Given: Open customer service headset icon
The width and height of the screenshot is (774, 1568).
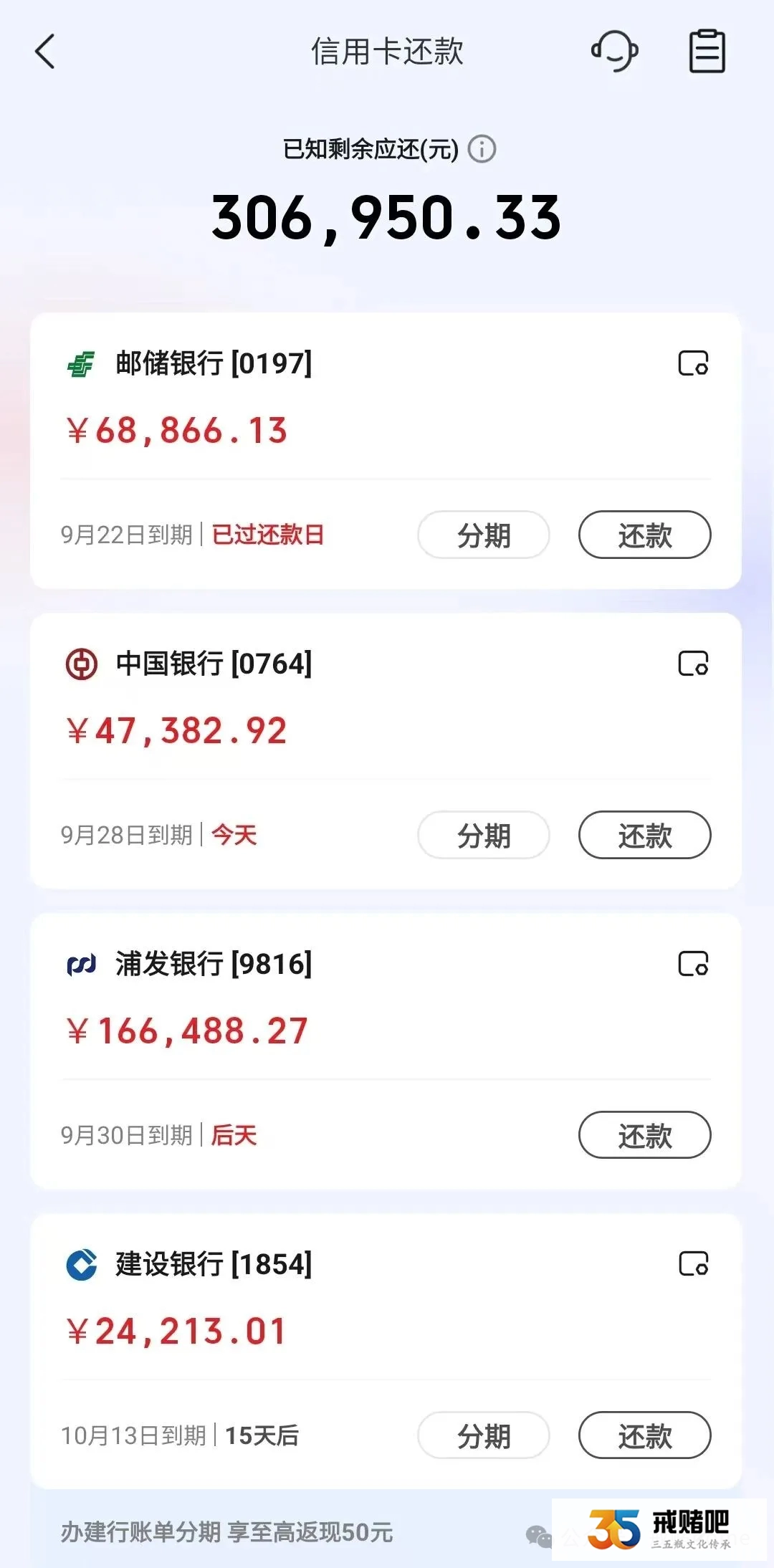Looking at the screenshot, I should [614, 52].
